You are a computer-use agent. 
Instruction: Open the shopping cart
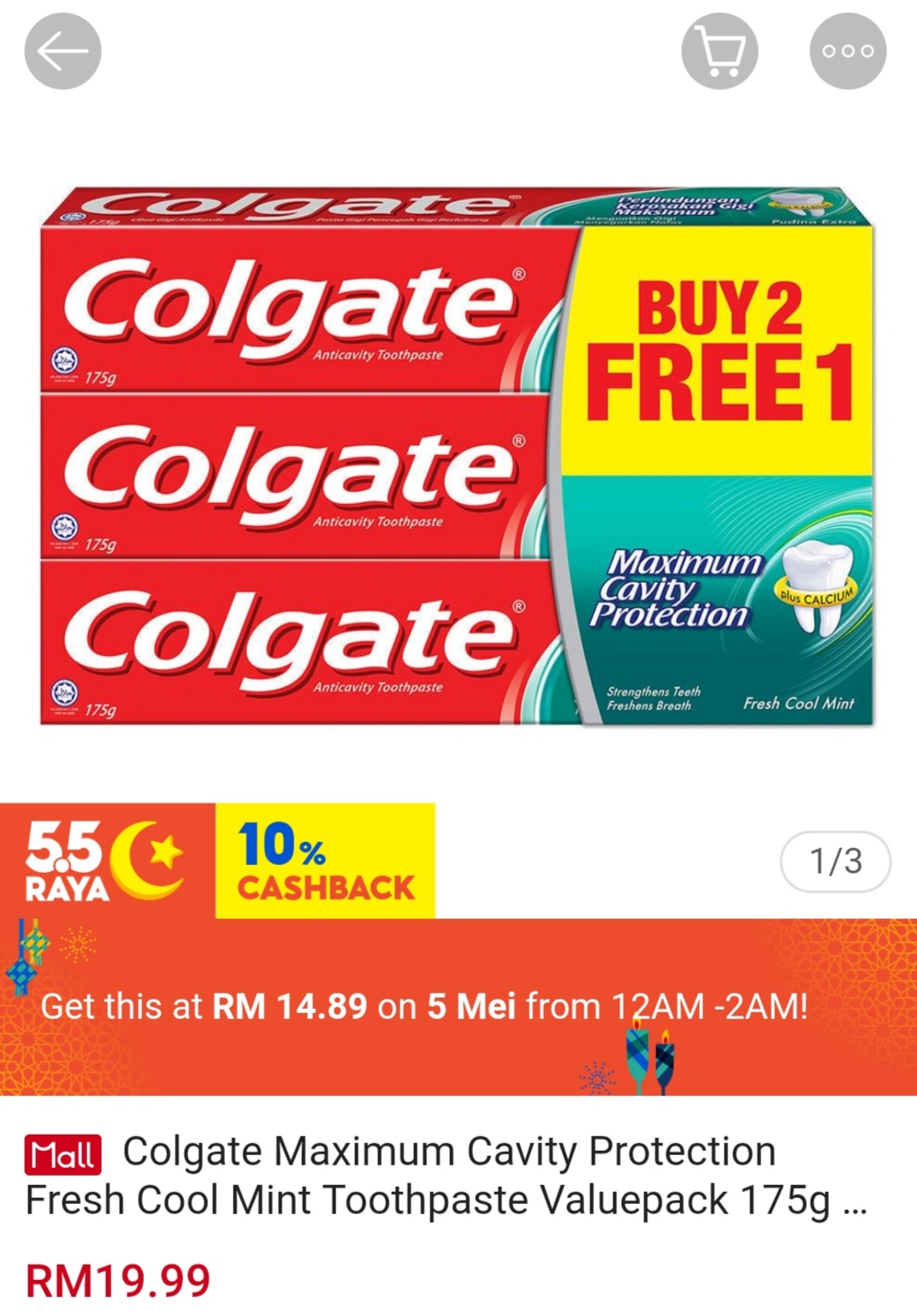[719, 51]
